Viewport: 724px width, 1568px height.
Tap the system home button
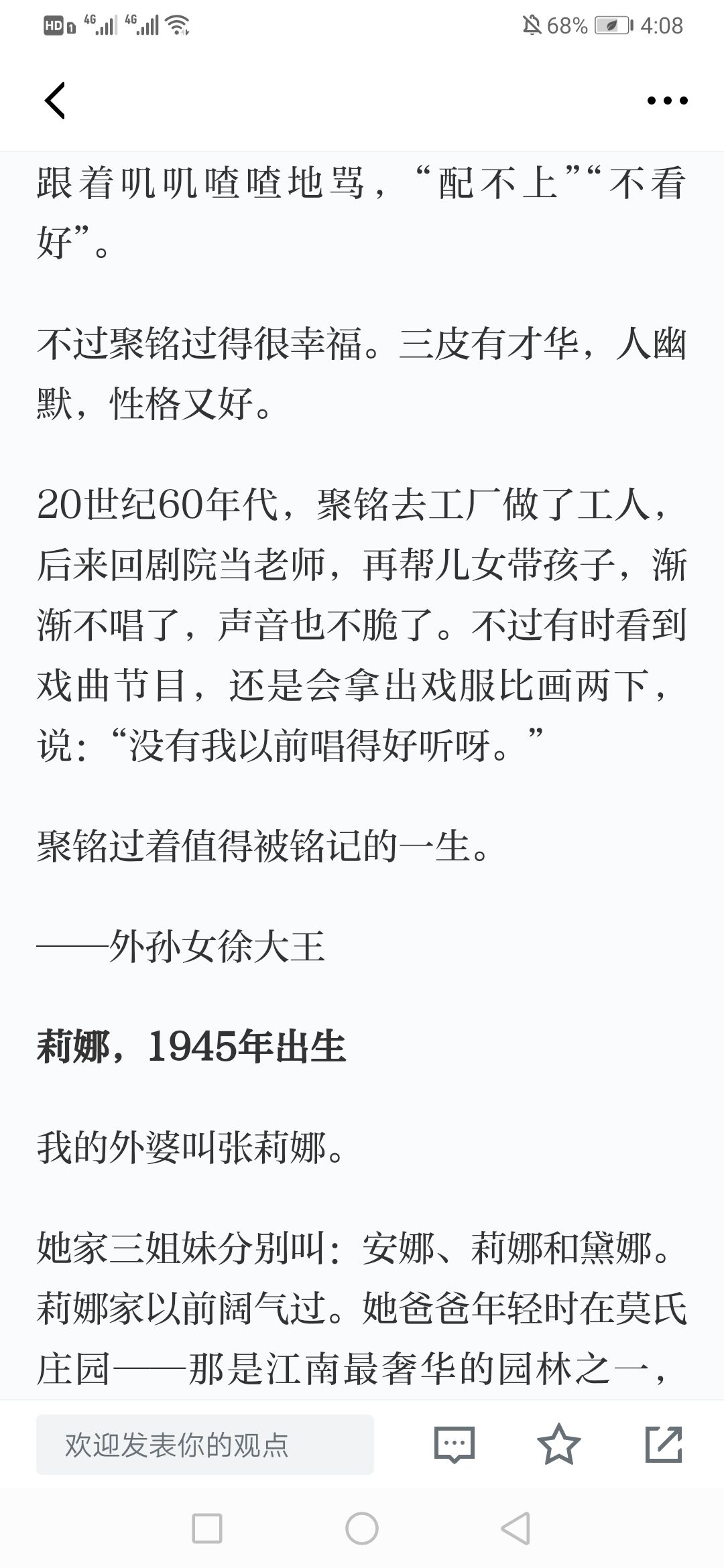362,1528
